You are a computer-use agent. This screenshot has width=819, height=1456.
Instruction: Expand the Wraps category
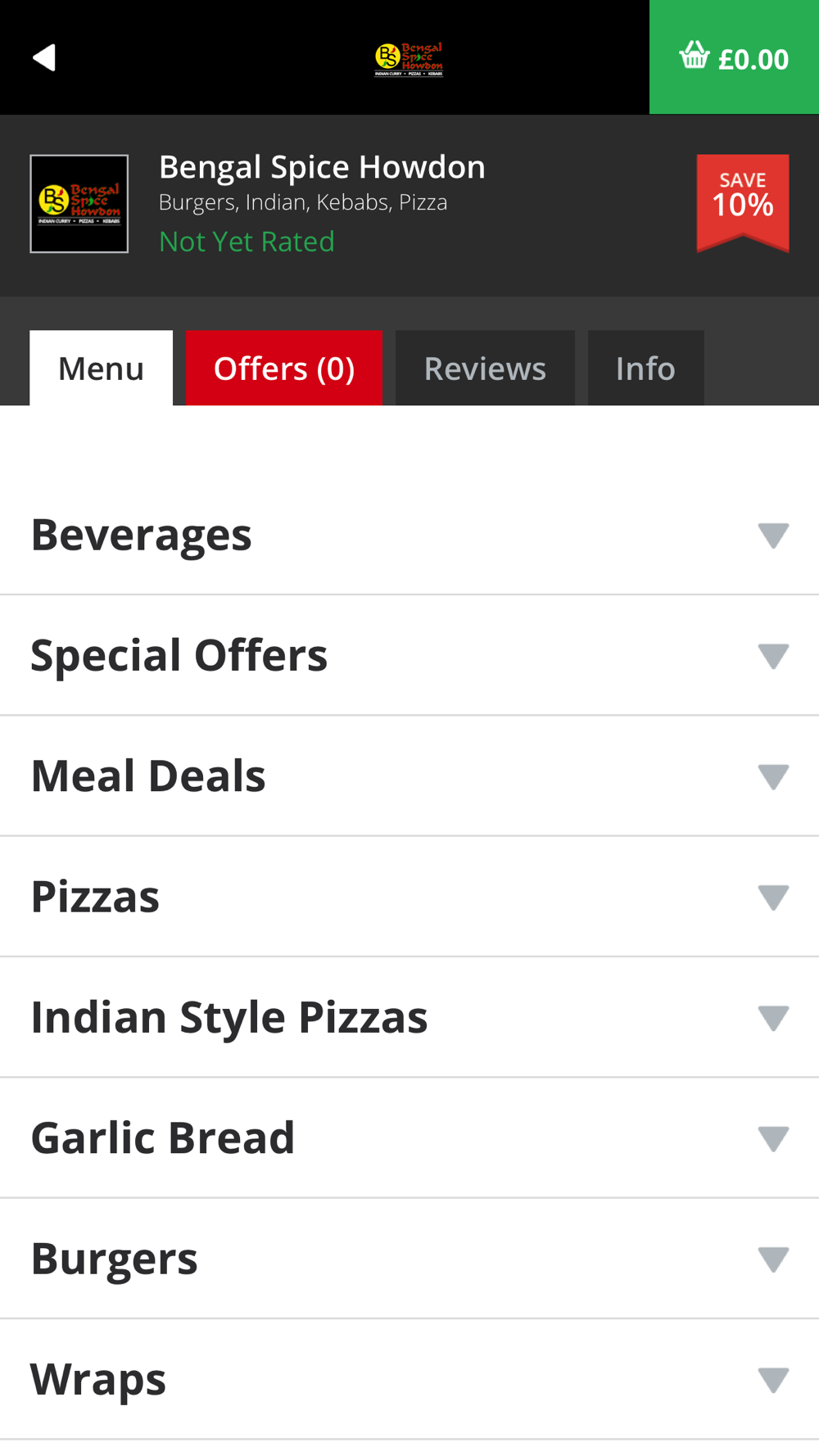pos(409,1379)
